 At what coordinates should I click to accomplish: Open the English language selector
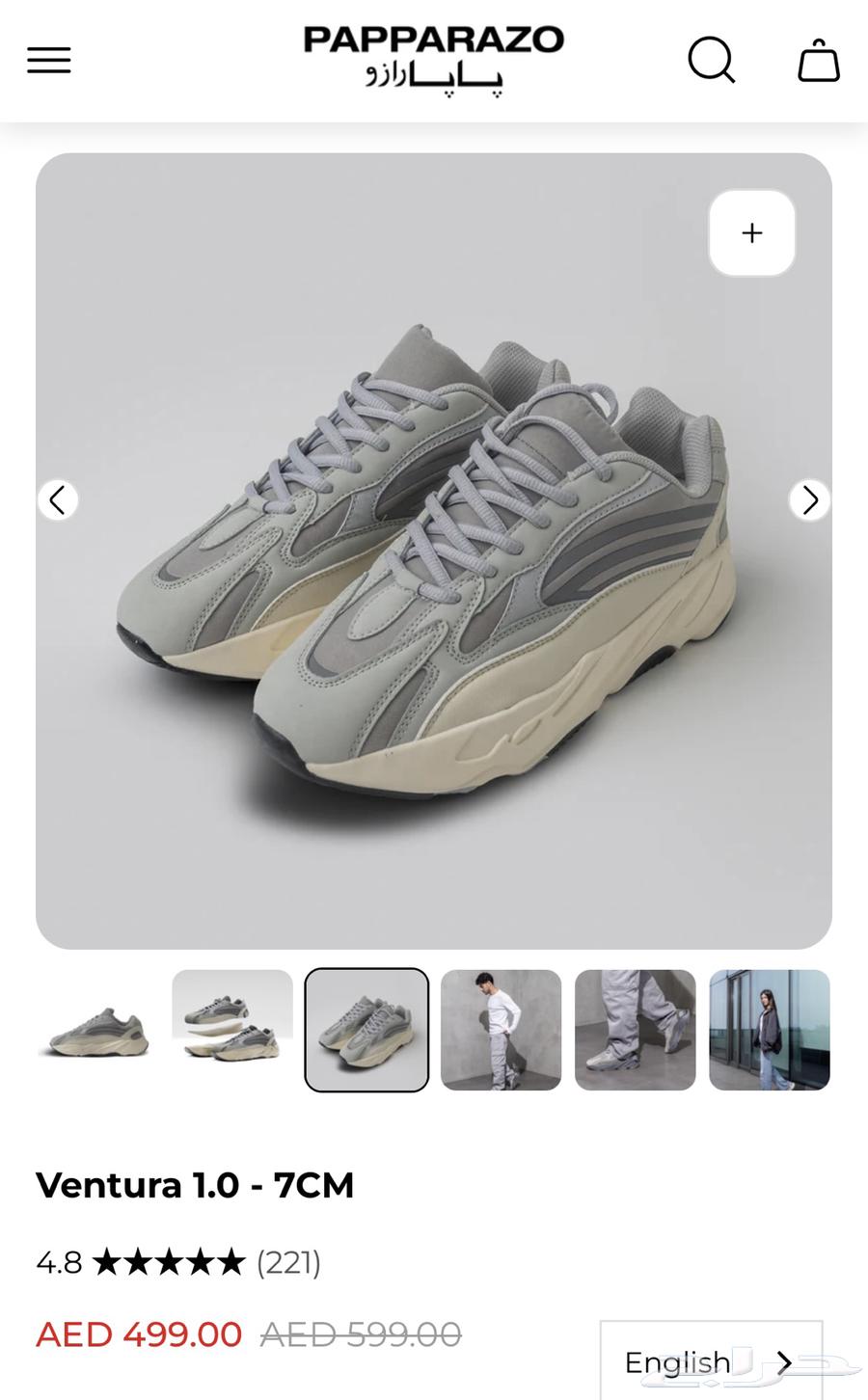point(711,1361)
